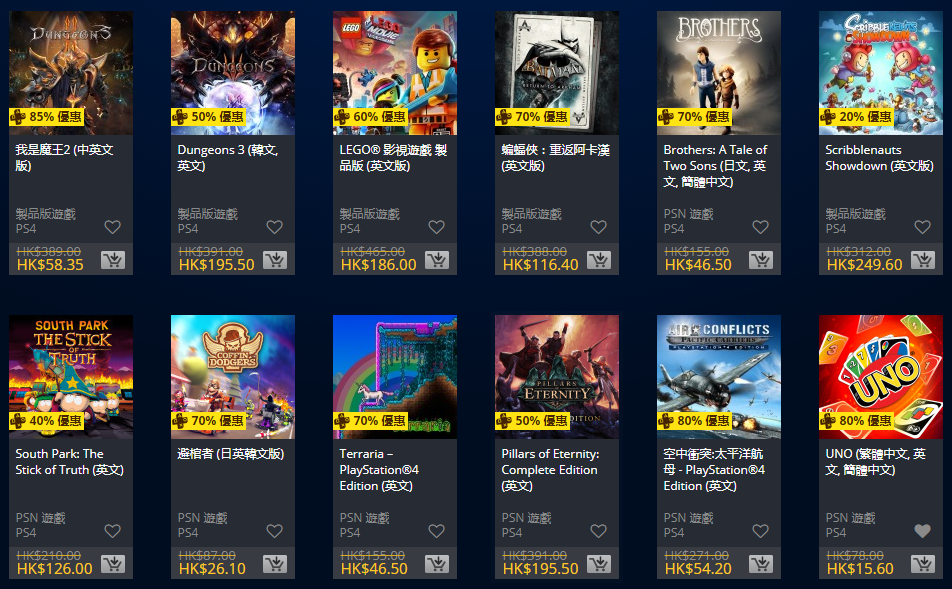Wishlist the LEGO 影視遊戲 game
The width and height of the screenshot is (952, 589).
coord(436,228)
